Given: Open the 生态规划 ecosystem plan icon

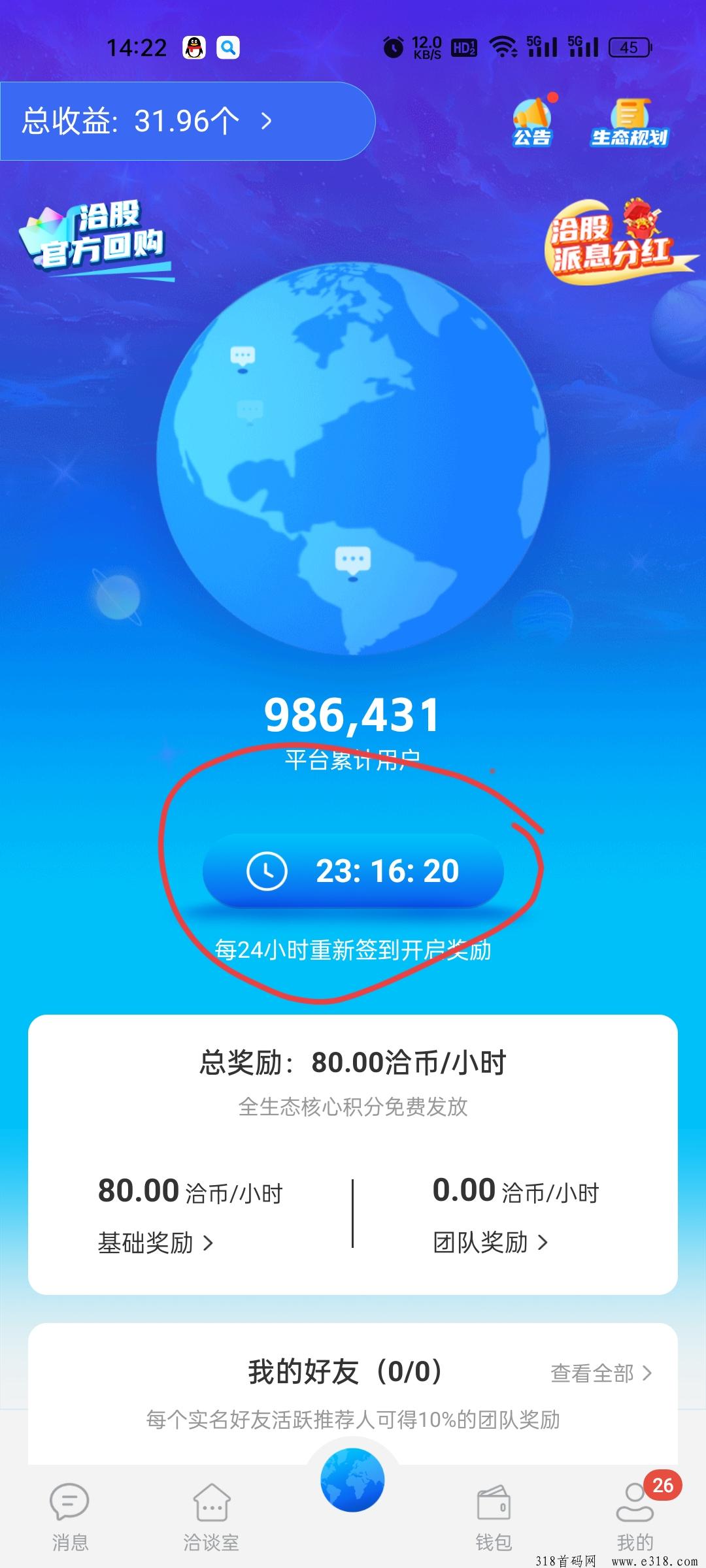Looking at the screenshot, I should tap(629, 123).
